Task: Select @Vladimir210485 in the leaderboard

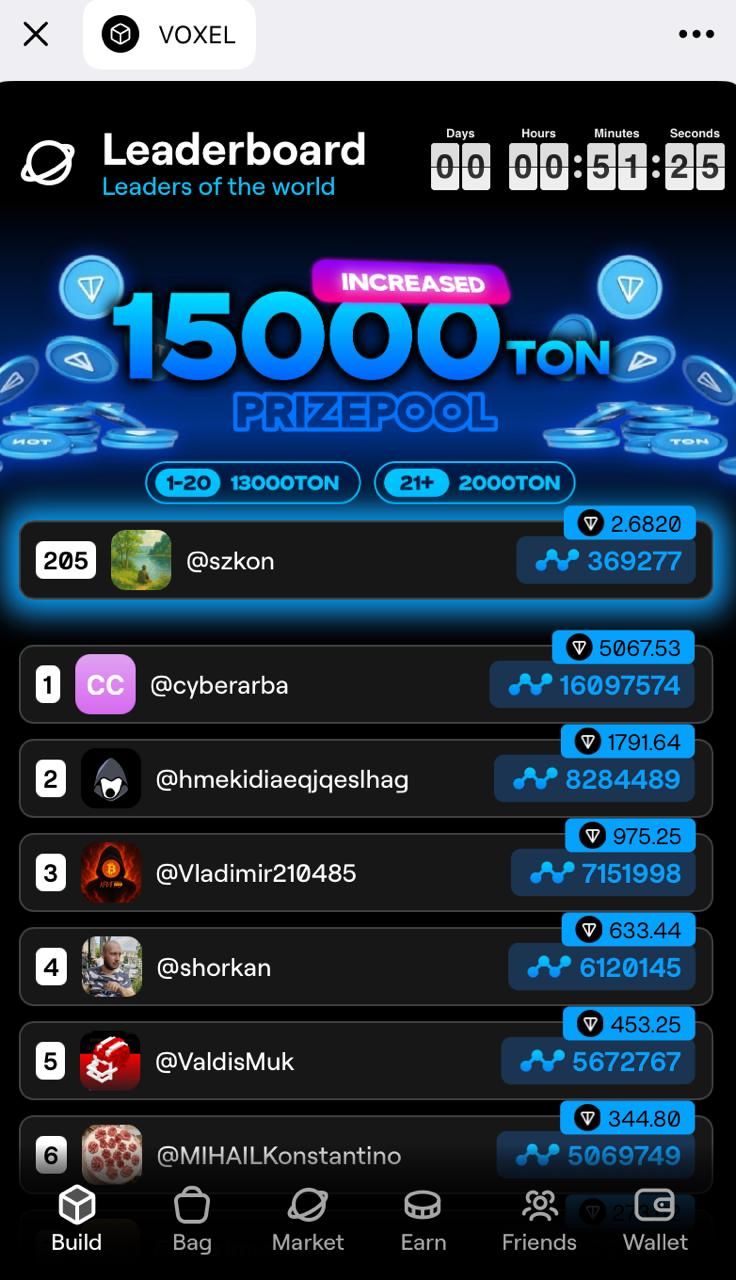Action: pyautogui.click(x=300, y=873)
